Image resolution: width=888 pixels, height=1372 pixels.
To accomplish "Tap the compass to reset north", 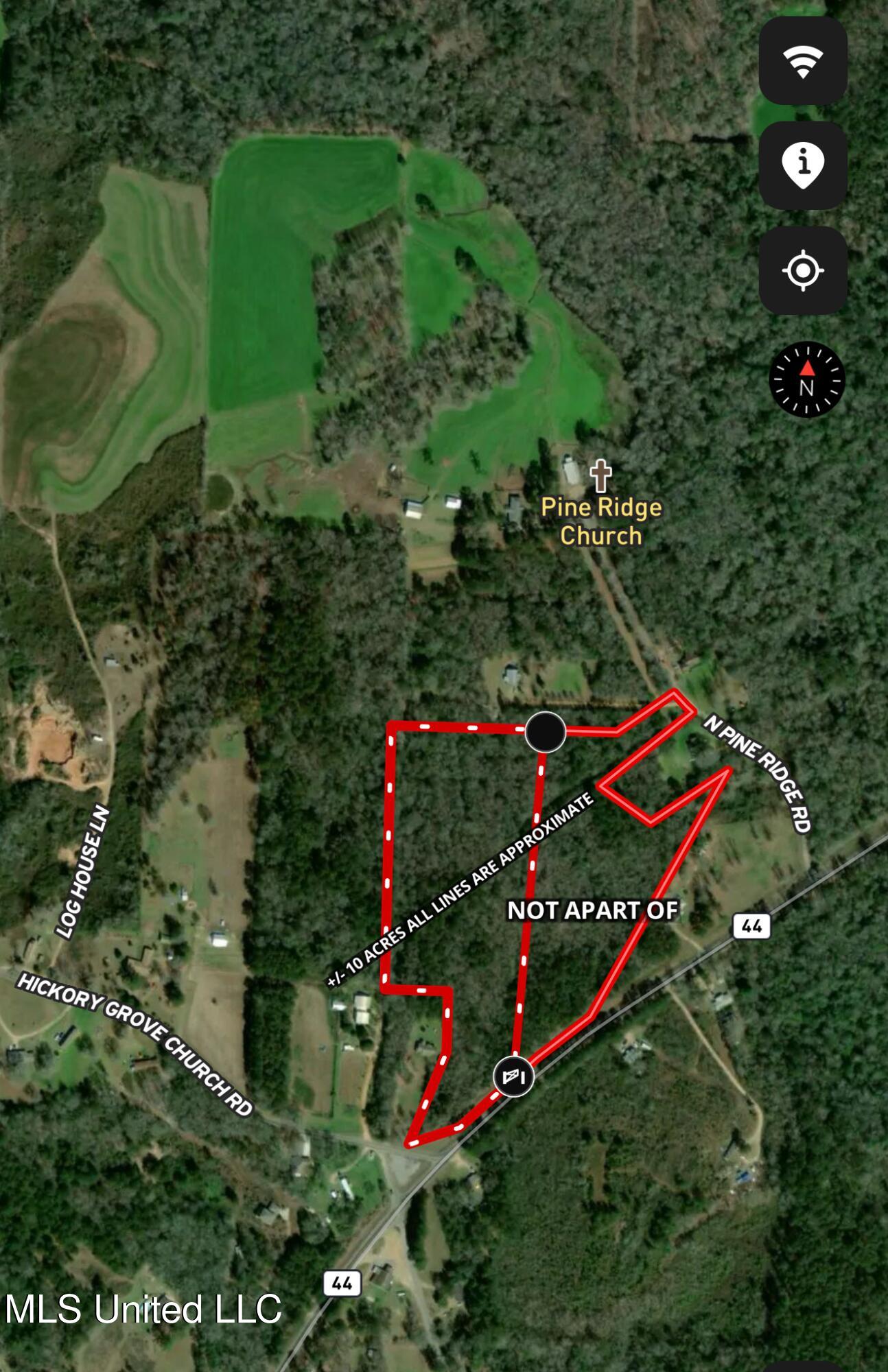I will (806, 379).
